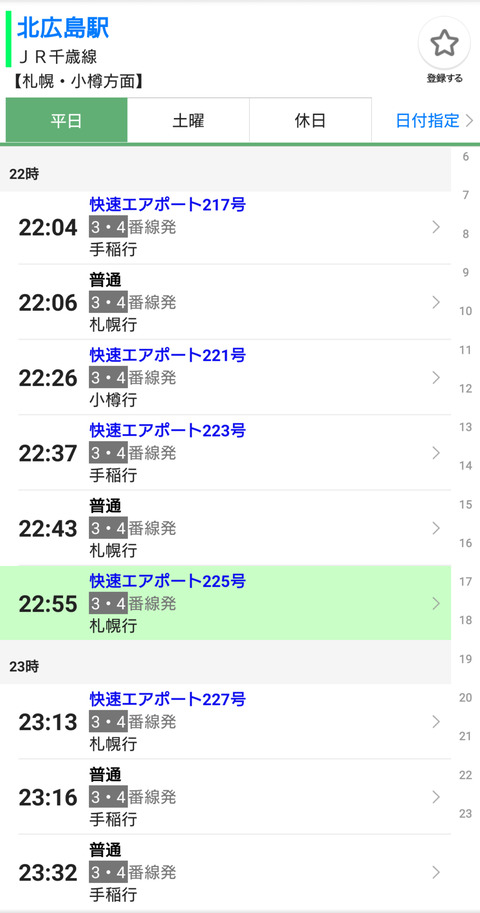Screen dimensions: 480x913
Task: Jump to hour 6 in the index
Action: point(465,157)
